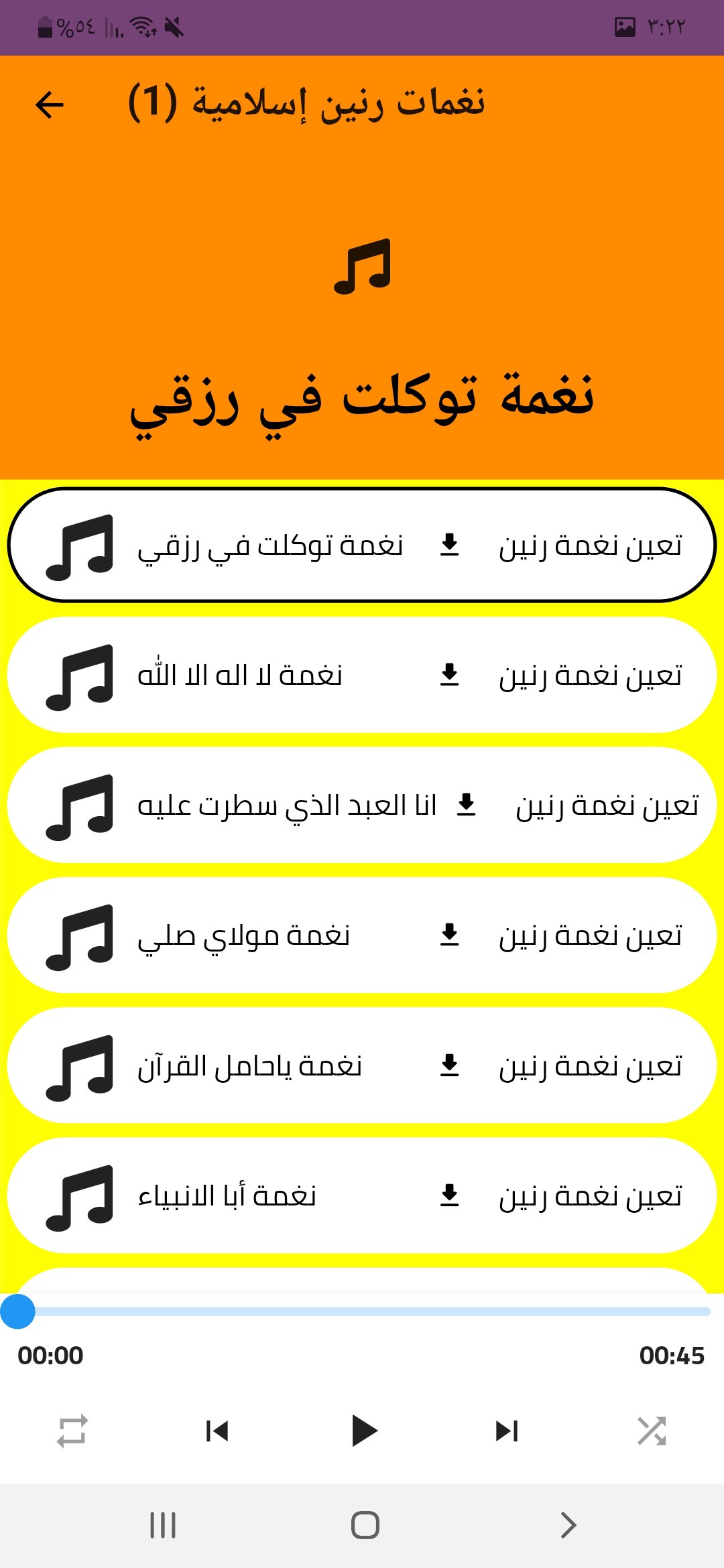Download نغمة توكلت في رزقي
Viewport: 724px width, 1568px height.
(x=449, y=545)
